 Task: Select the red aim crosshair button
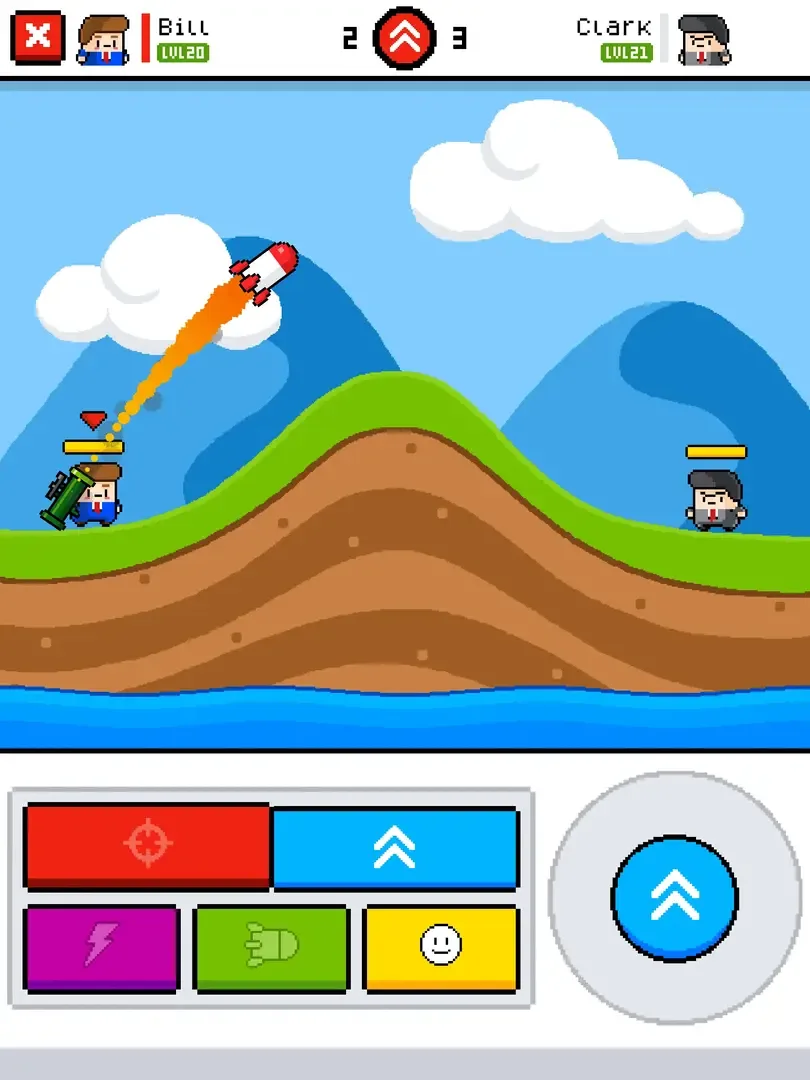click(147, 846)
